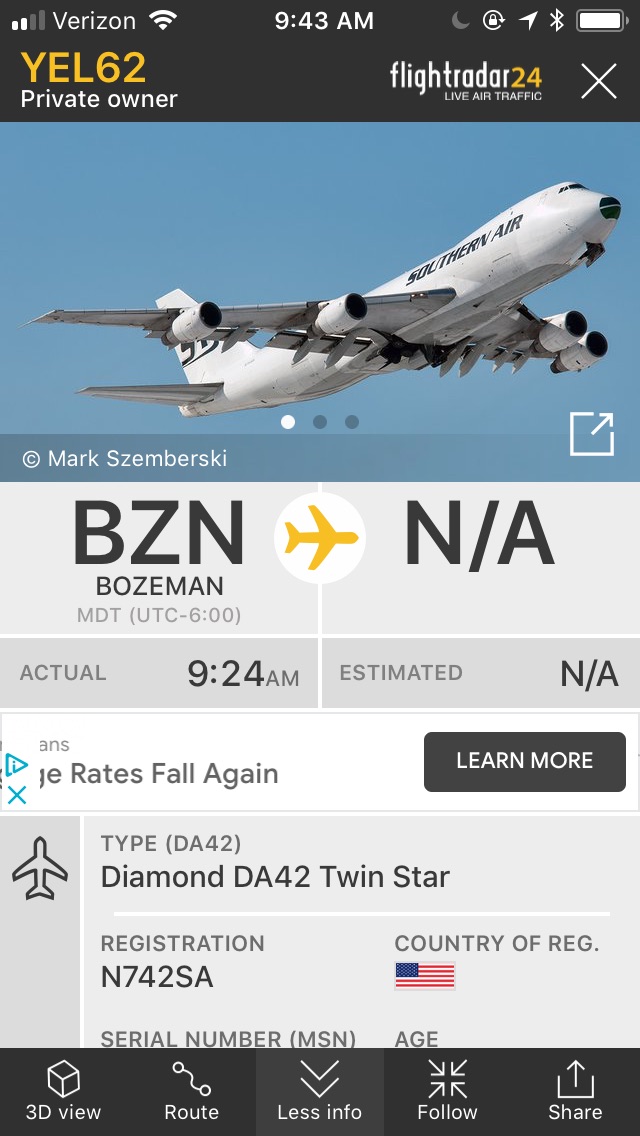640x1136 pixels.
Task: Open the aircraft photo in full view
Action: (590, 434)
